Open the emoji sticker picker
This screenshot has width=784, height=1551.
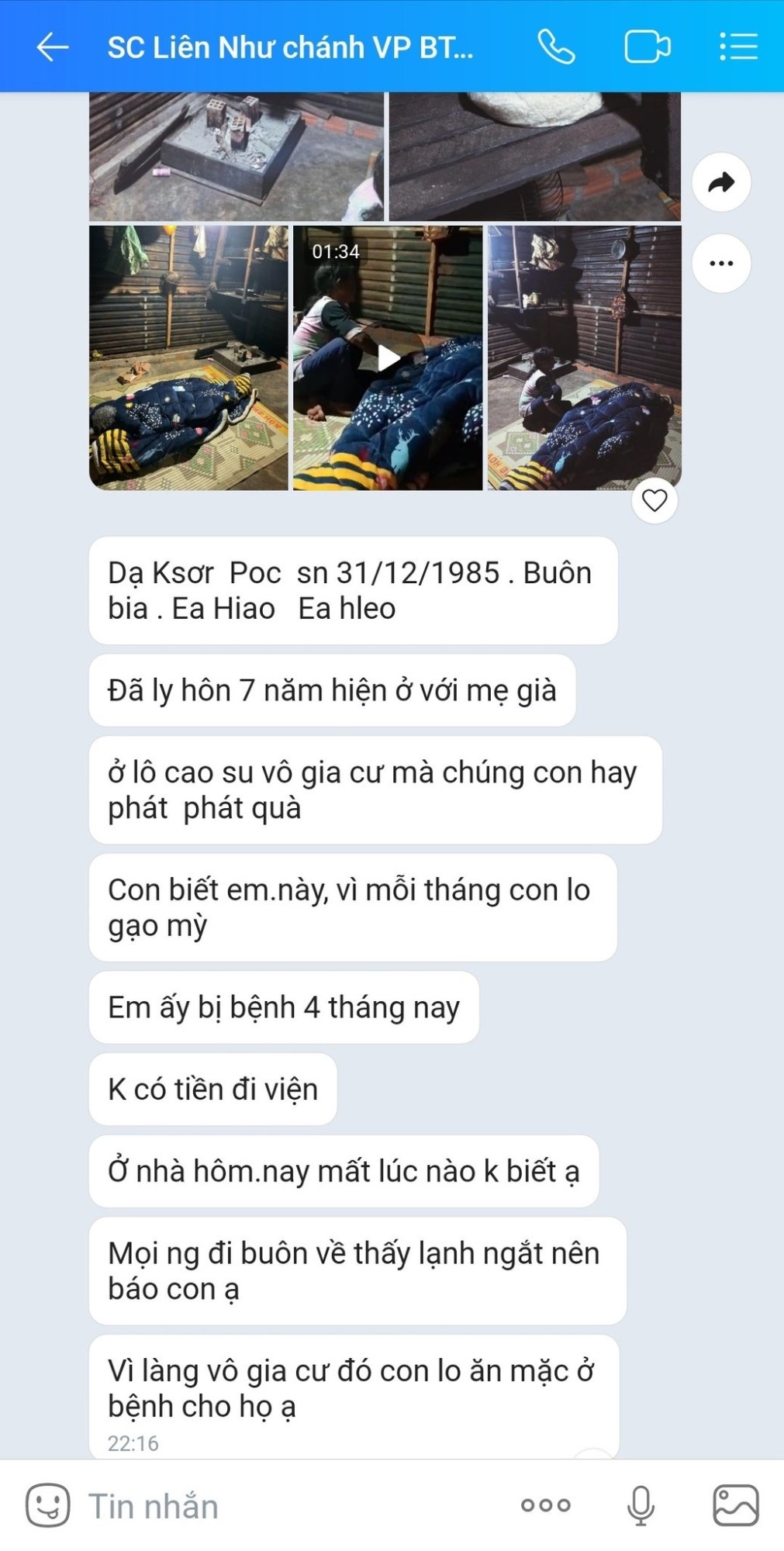(48, 1505)
